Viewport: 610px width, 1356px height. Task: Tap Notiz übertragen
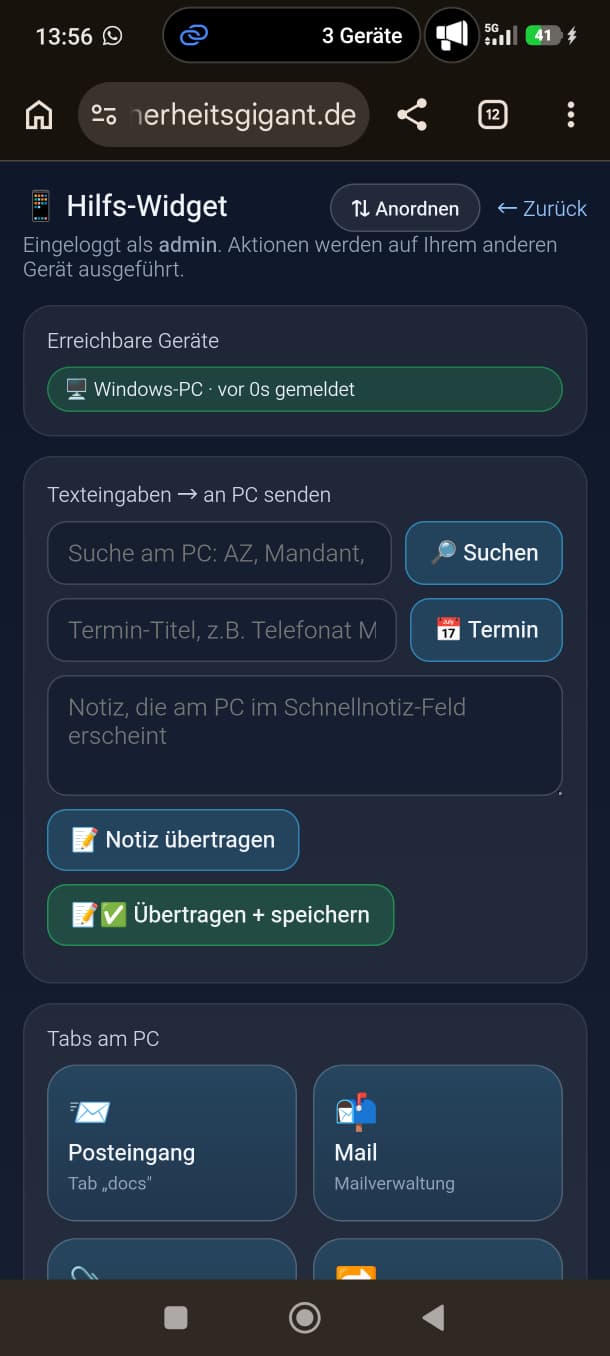(173, 840)
